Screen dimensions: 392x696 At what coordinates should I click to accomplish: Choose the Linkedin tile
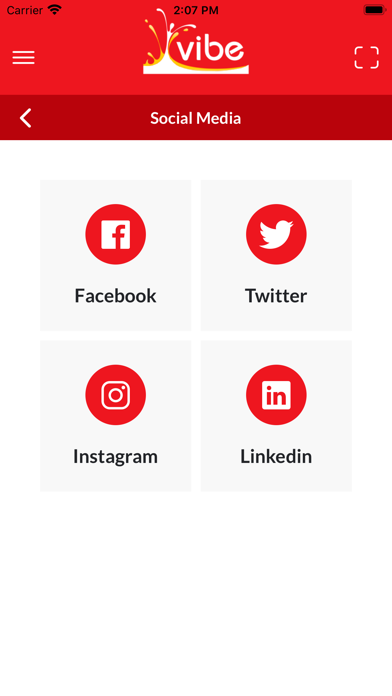coord(276,416)
